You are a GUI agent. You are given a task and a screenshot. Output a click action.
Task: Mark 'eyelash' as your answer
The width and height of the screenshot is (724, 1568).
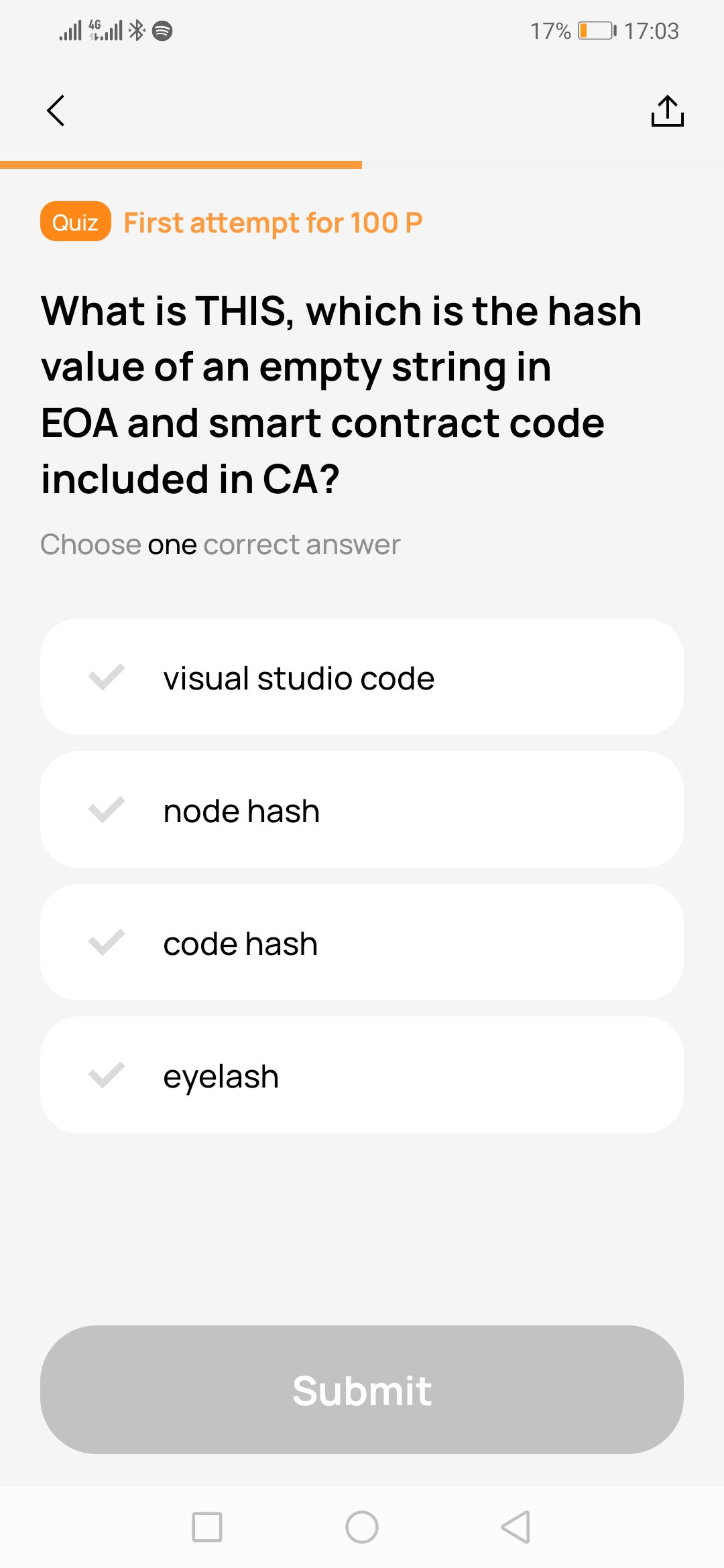point(362,1075)
